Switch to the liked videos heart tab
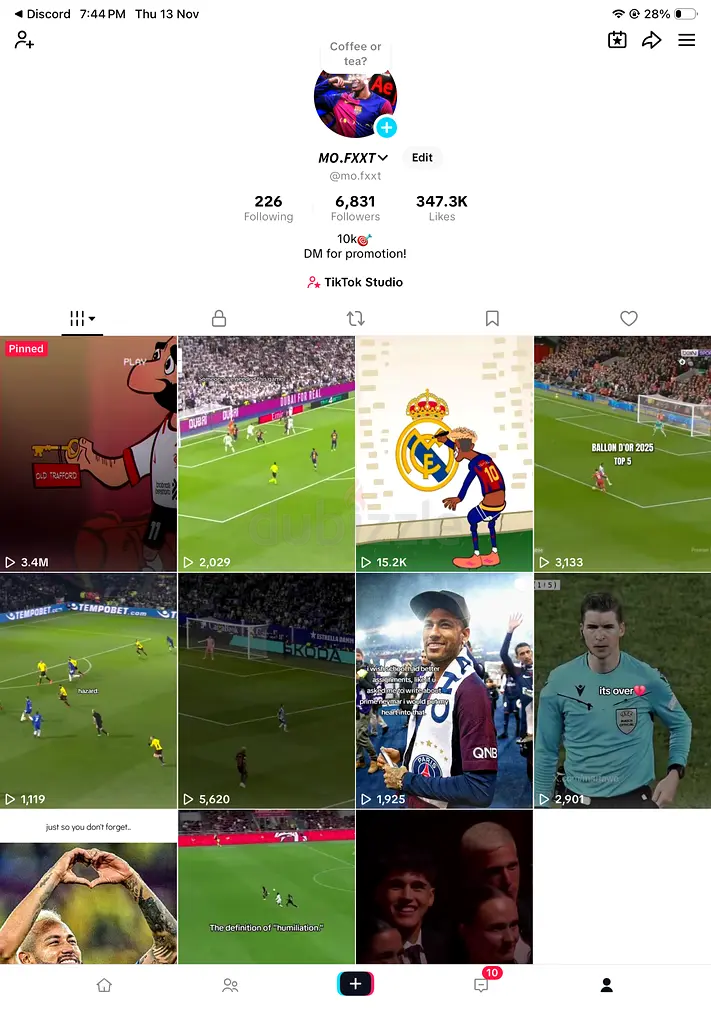The width and height of the screenshot is (711, 1024). click(628, 319)
